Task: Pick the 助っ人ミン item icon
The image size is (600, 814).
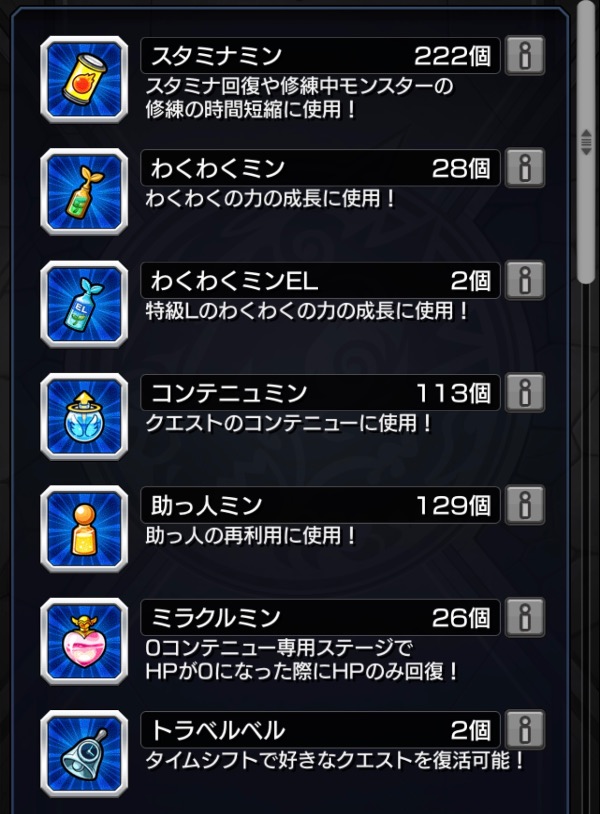Action: coord(84,529)
